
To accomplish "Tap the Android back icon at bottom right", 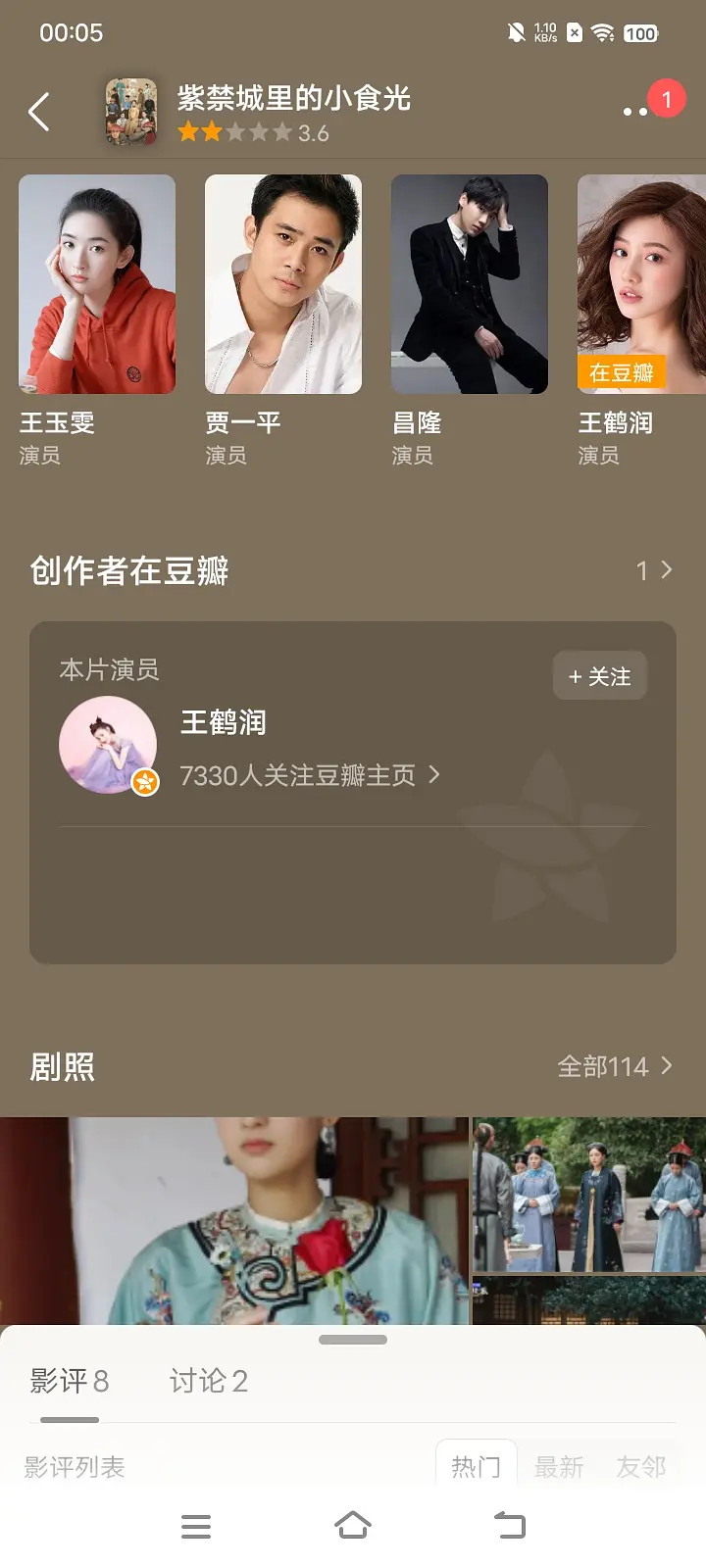I will click(x=509, y=1526).
